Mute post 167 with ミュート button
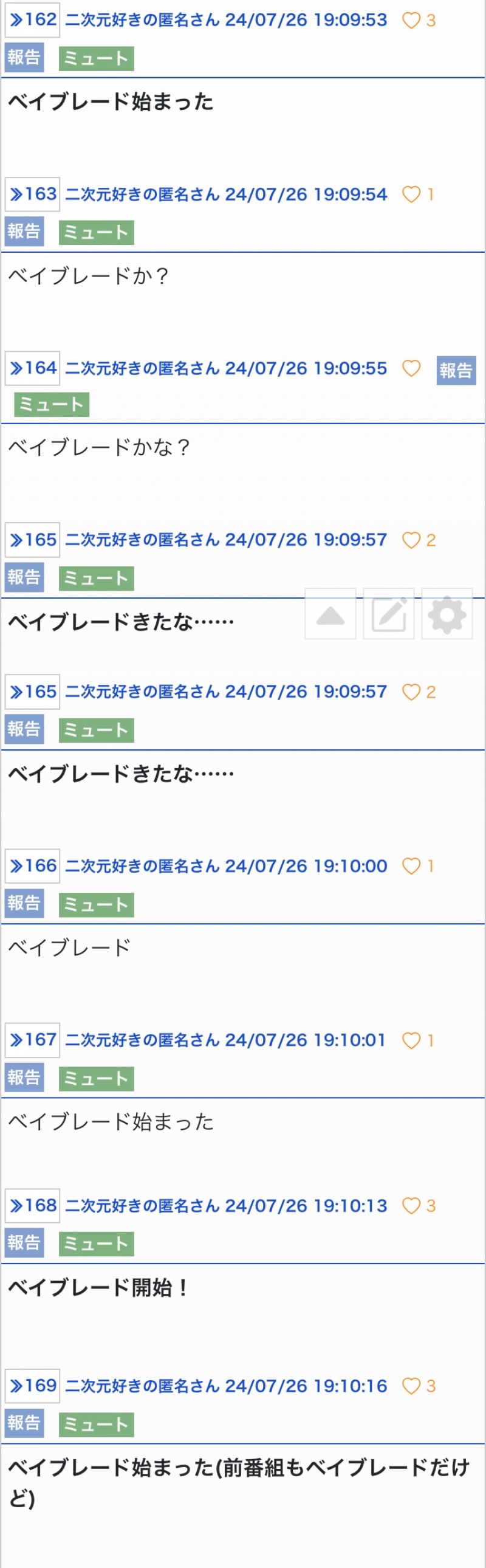 (x=96, y=1079)
